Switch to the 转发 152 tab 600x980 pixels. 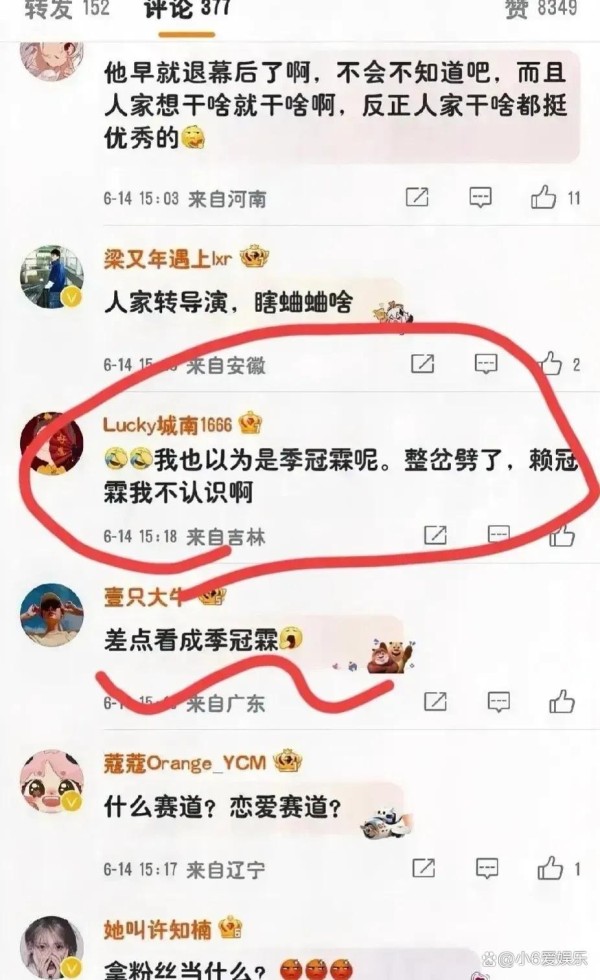[x=67, y=9]
